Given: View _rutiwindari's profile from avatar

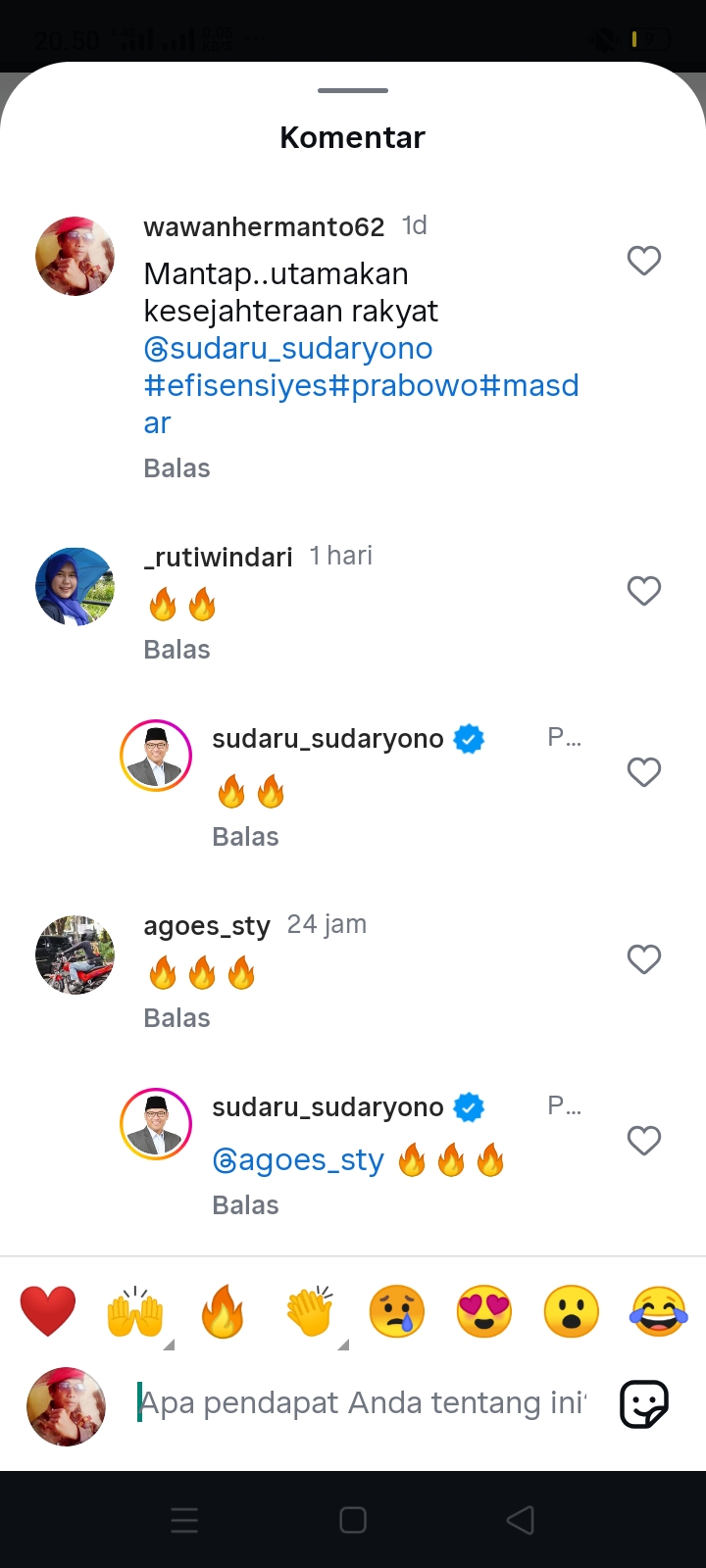Looking at the screenshot, I should [75, 587].
